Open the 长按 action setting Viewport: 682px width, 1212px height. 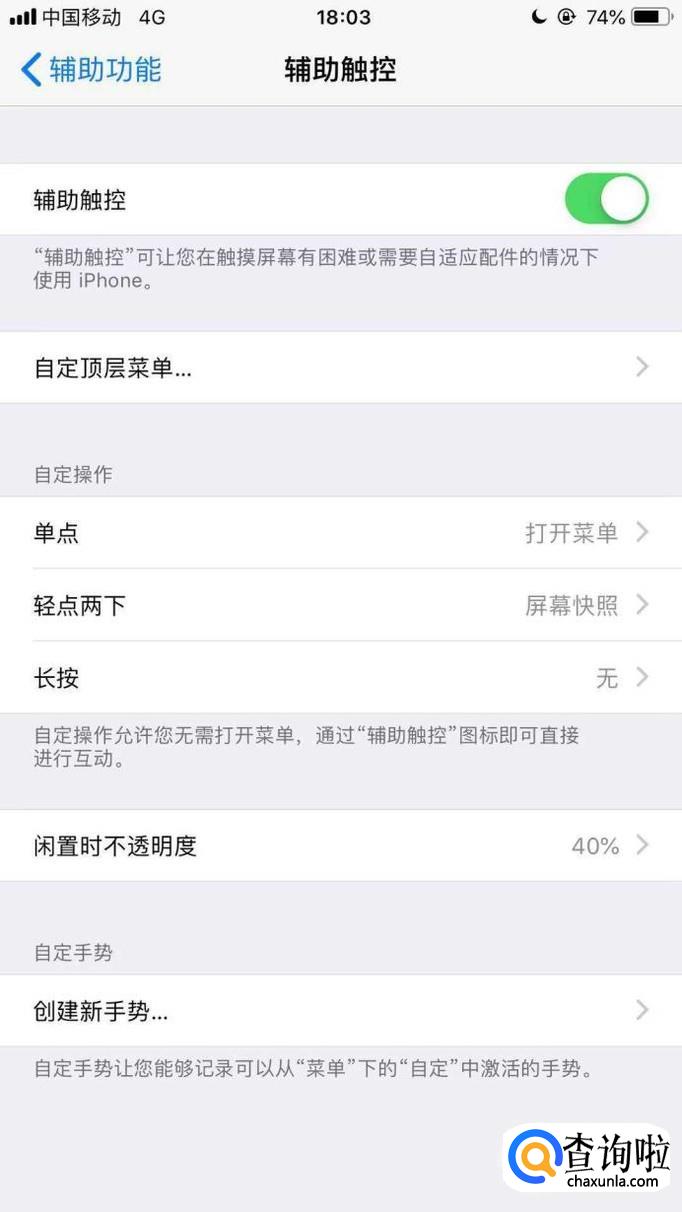pyautogui.click(x=341, y=678)
